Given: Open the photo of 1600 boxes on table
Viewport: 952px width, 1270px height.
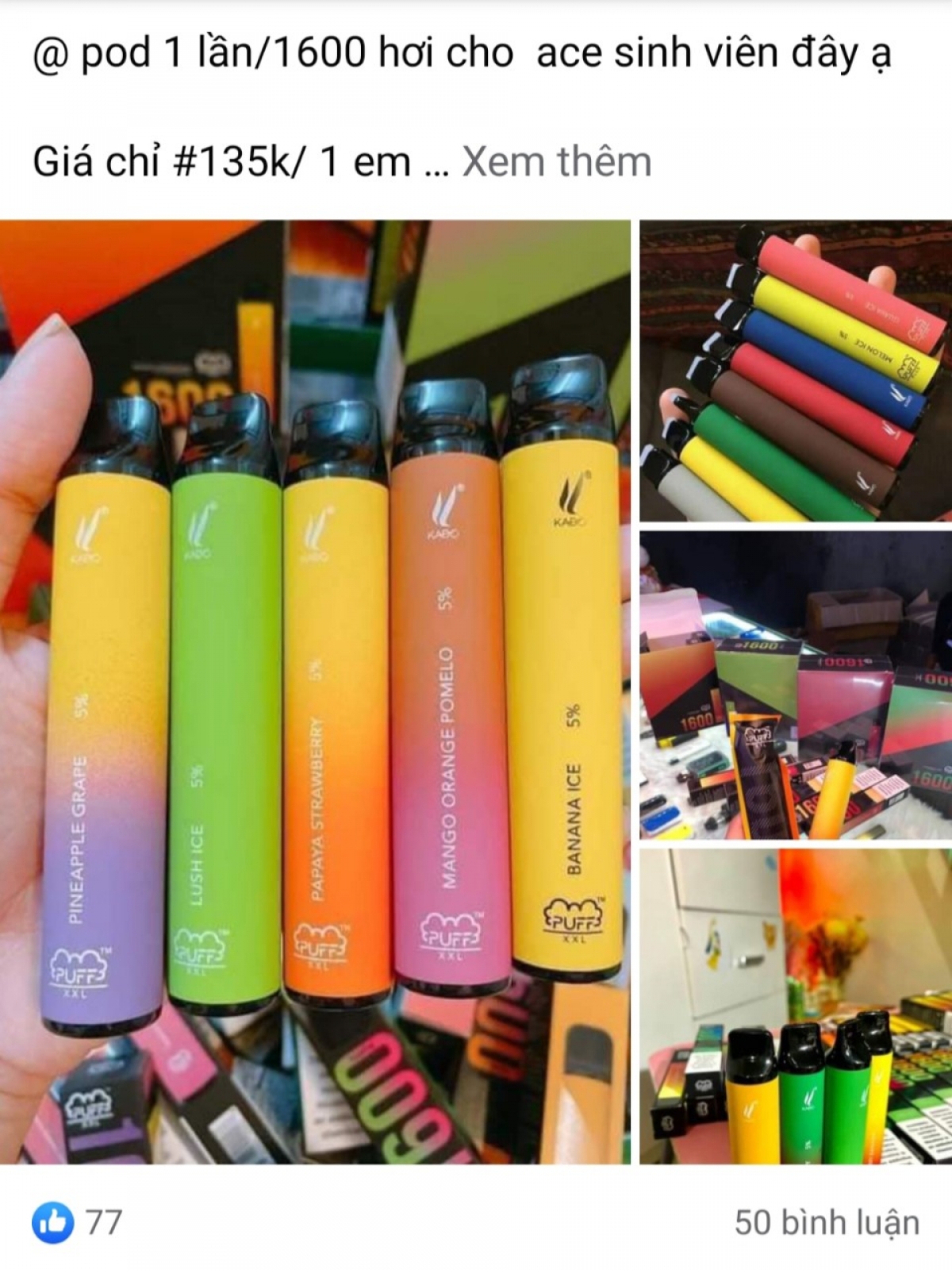Looking at the screenshot, I should [795, 686].
